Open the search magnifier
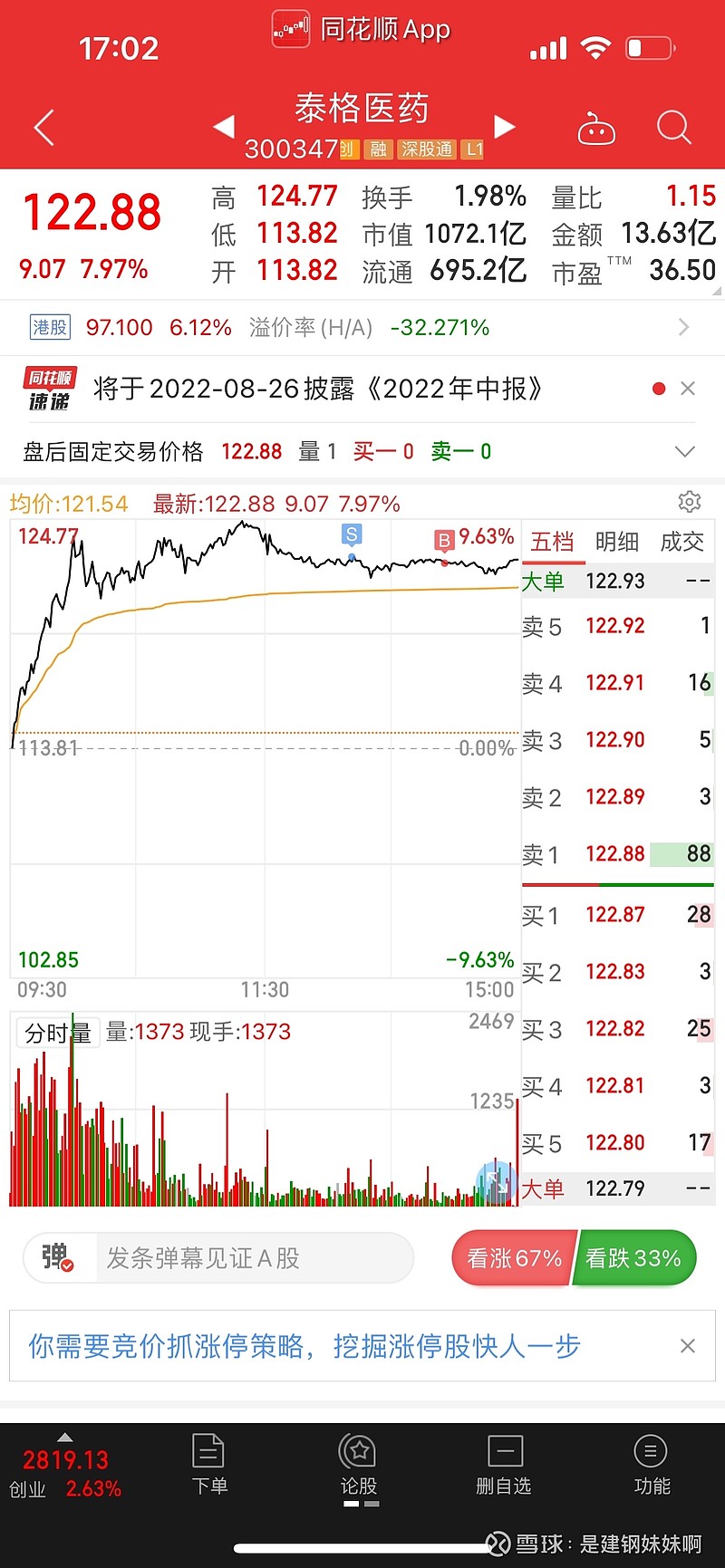The image size is (725, 1568). [673, 128]
